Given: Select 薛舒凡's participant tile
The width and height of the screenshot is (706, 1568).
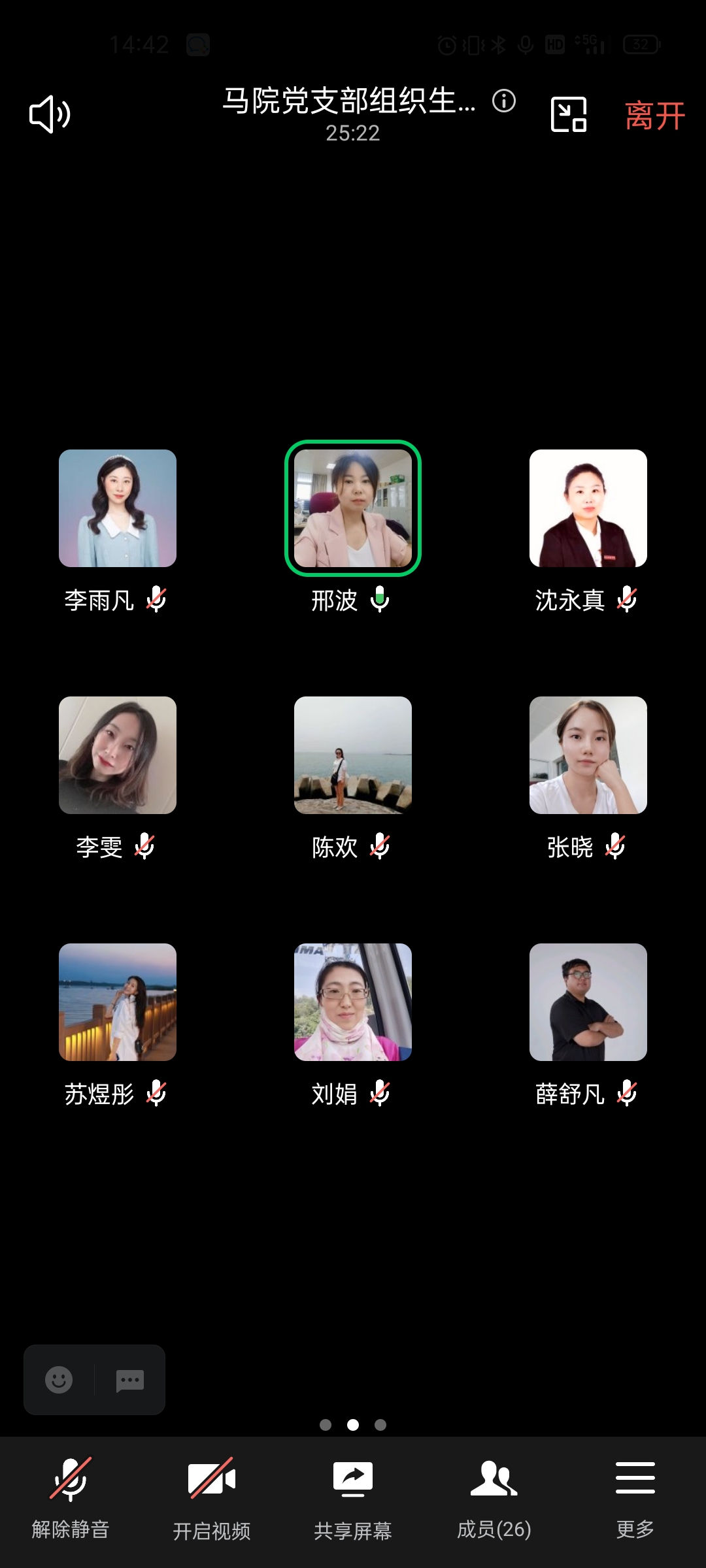Looking at the screenshot, I should [588, 1002].
